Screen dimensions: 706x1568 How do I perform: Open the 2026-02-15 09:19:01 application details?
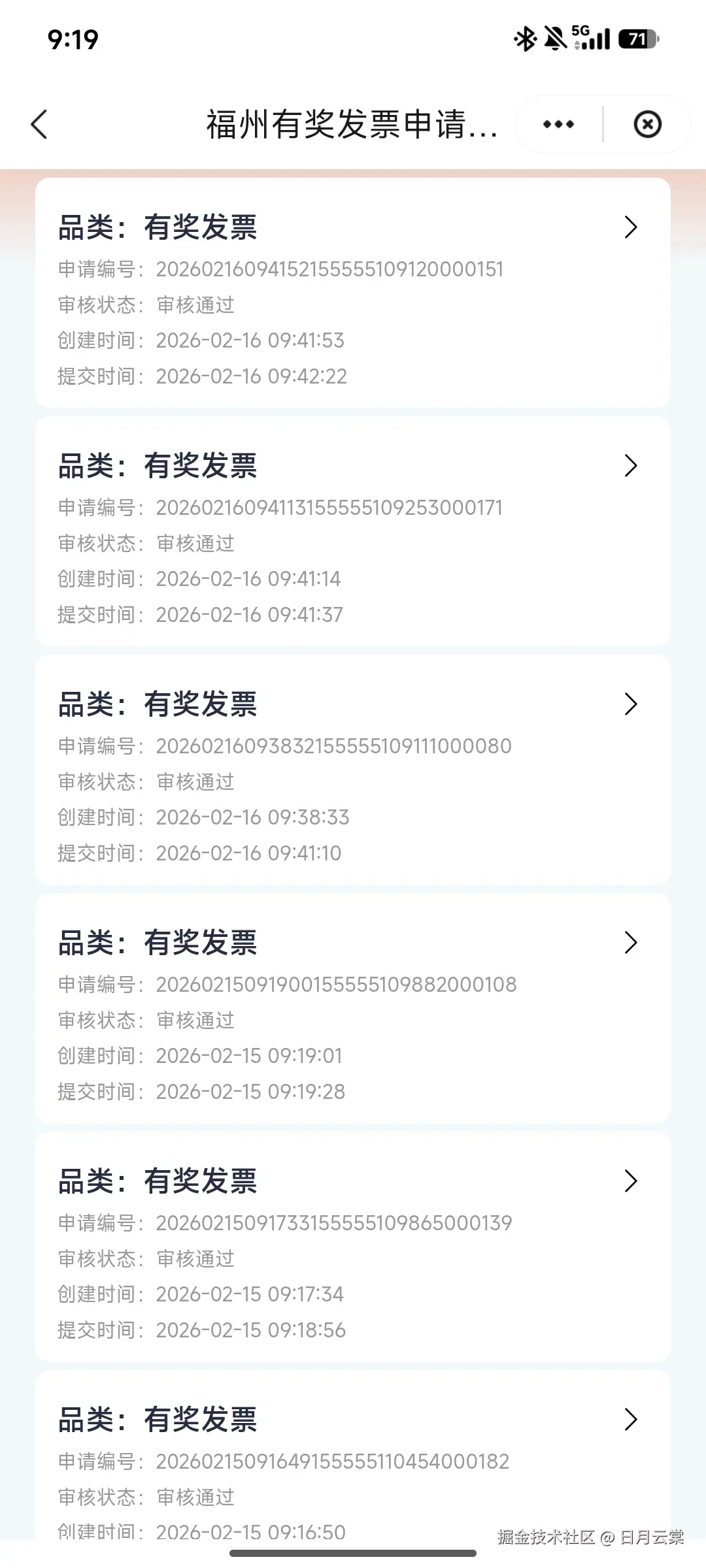(631, 942)
